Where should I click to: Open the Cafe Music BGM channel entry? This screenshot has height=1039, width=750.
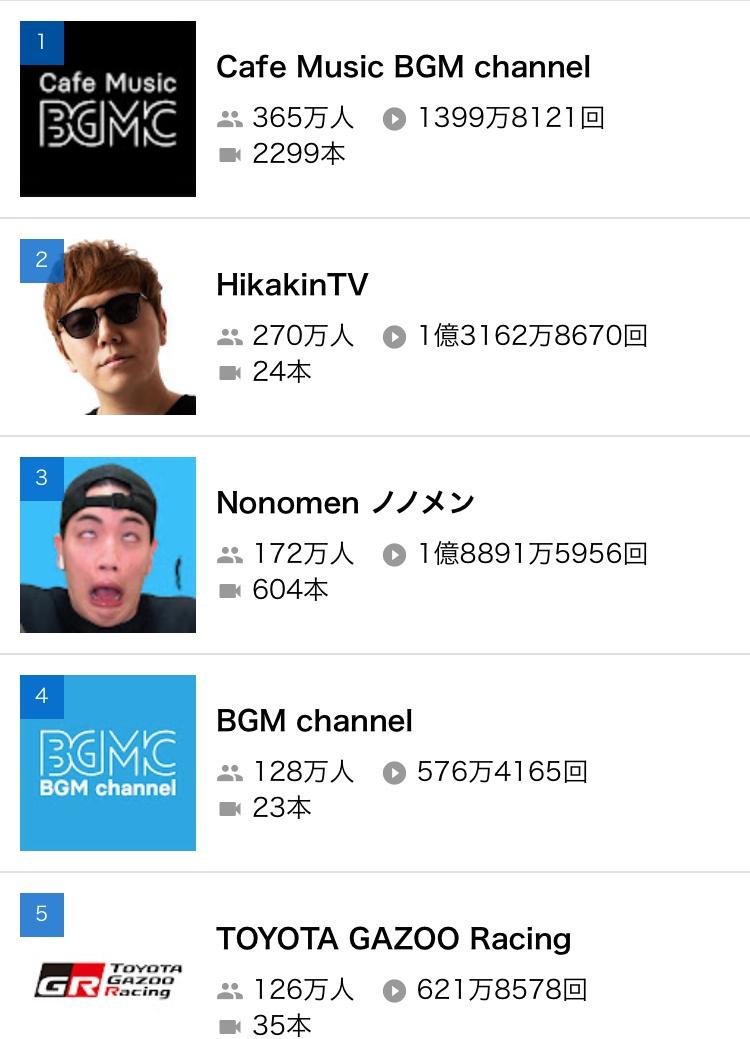tap(403, 68)
